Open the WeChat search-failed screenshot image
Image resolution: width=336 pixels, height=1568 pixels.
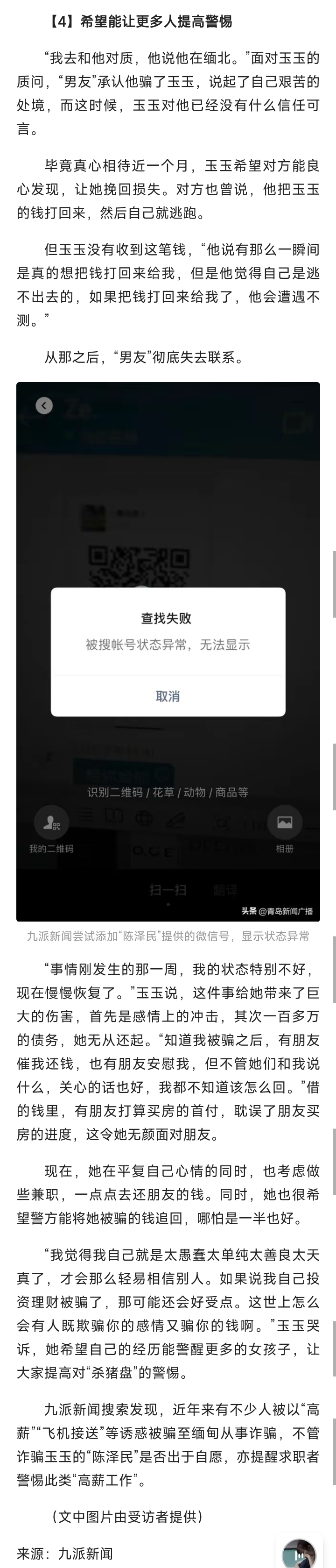(168, 651)
